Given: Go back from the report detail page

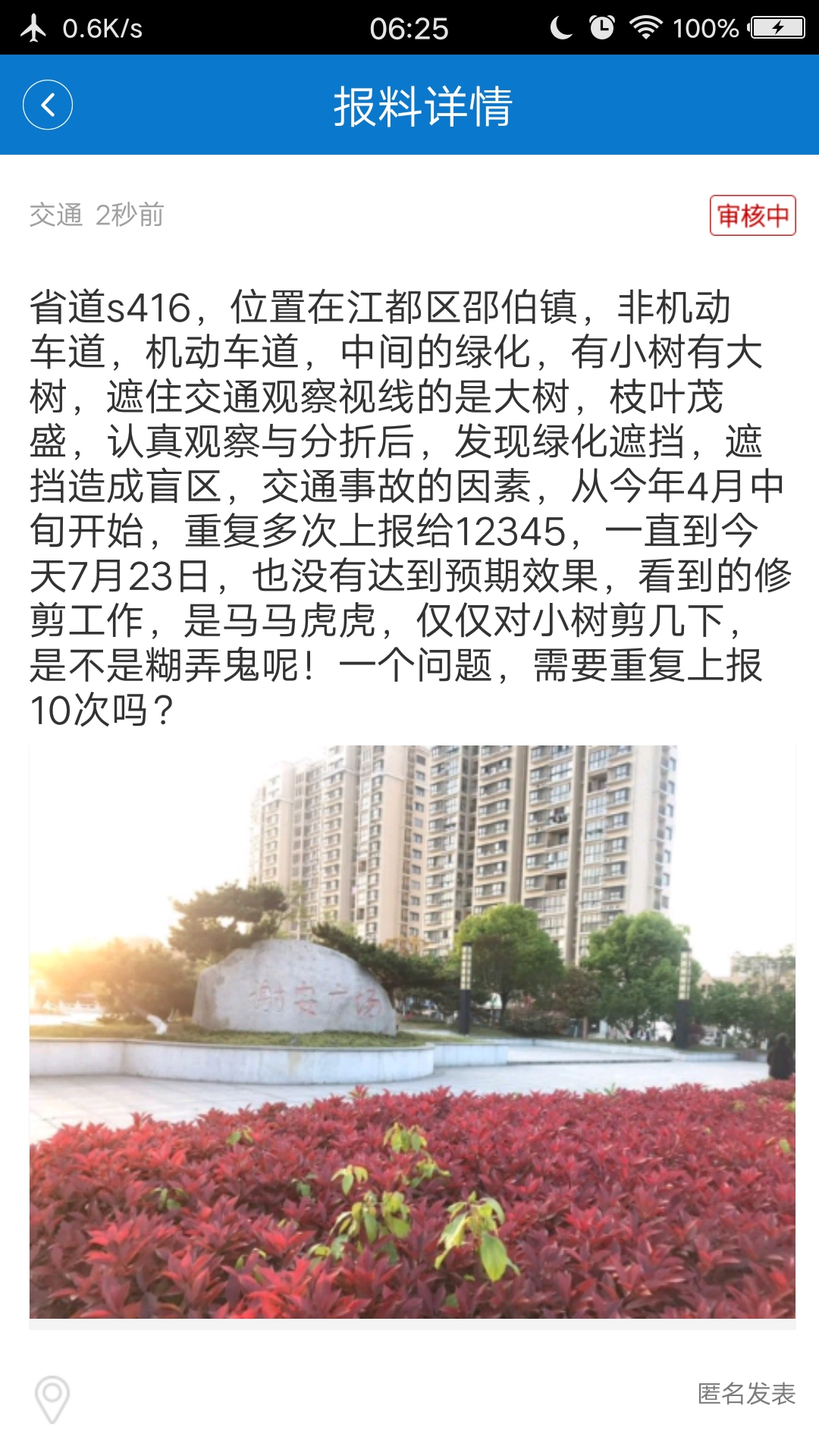Looking at the screenshot, I should coord(48,105).
